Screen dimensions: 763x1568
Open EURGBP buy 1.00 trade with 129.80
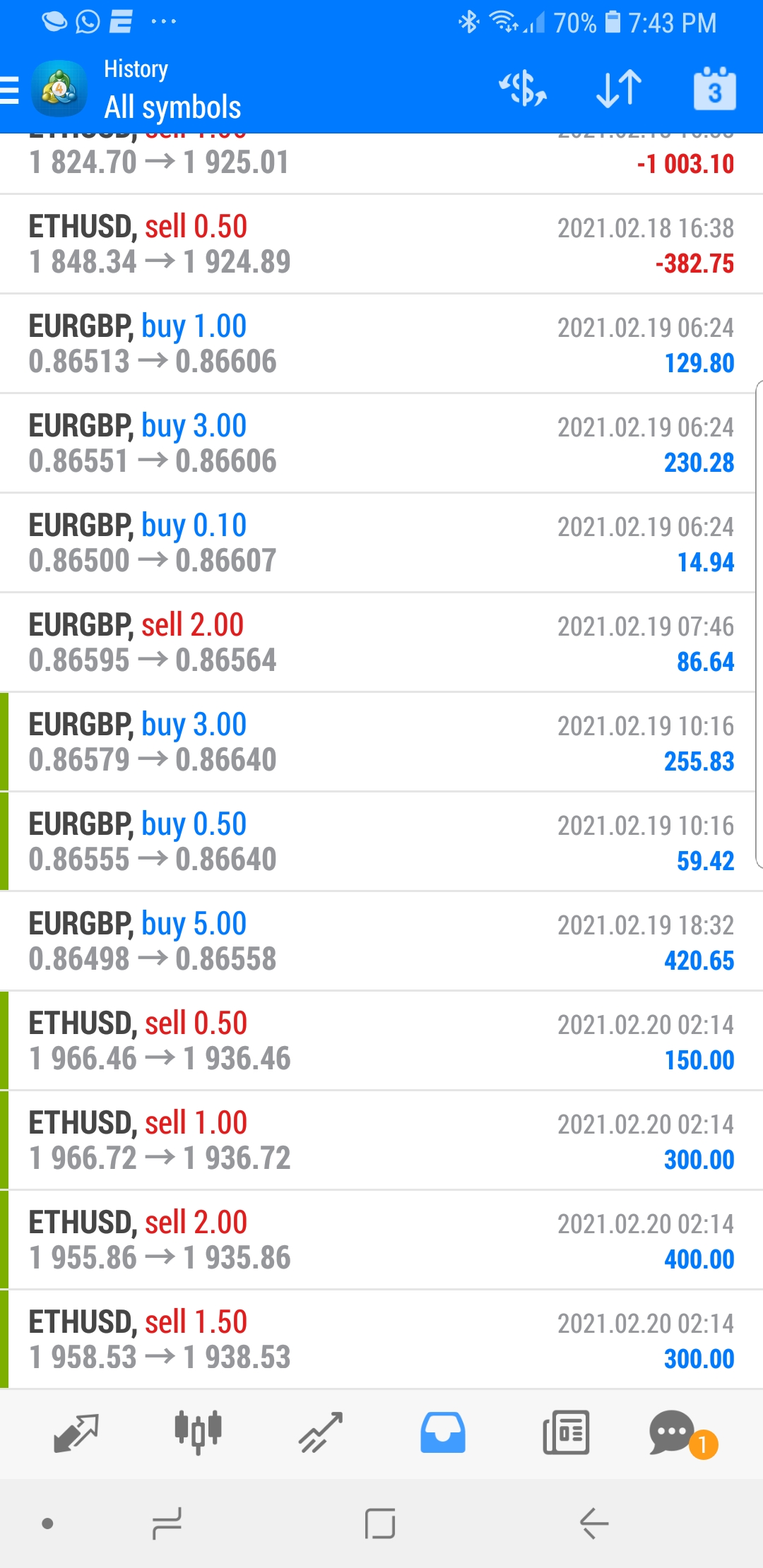tap(381, 344)
